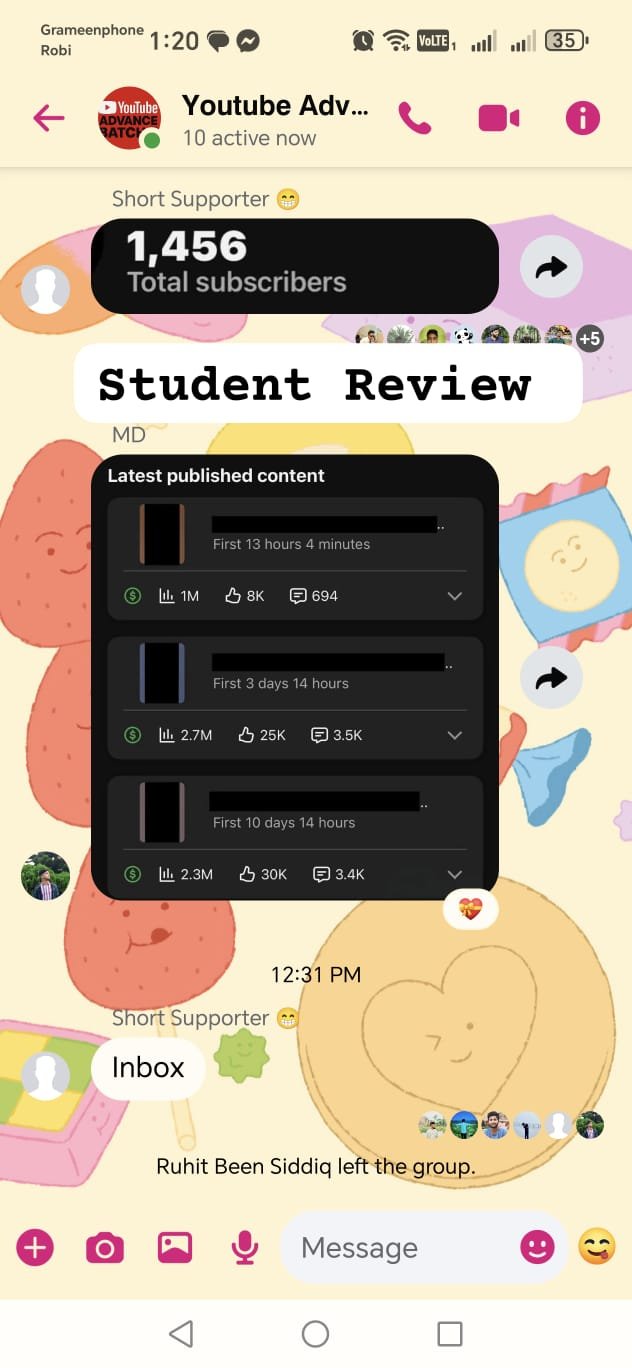This screenshot has width=632, height=1368.
Task: Forward the Latest published content image
Action: click(x=551, y=679)
